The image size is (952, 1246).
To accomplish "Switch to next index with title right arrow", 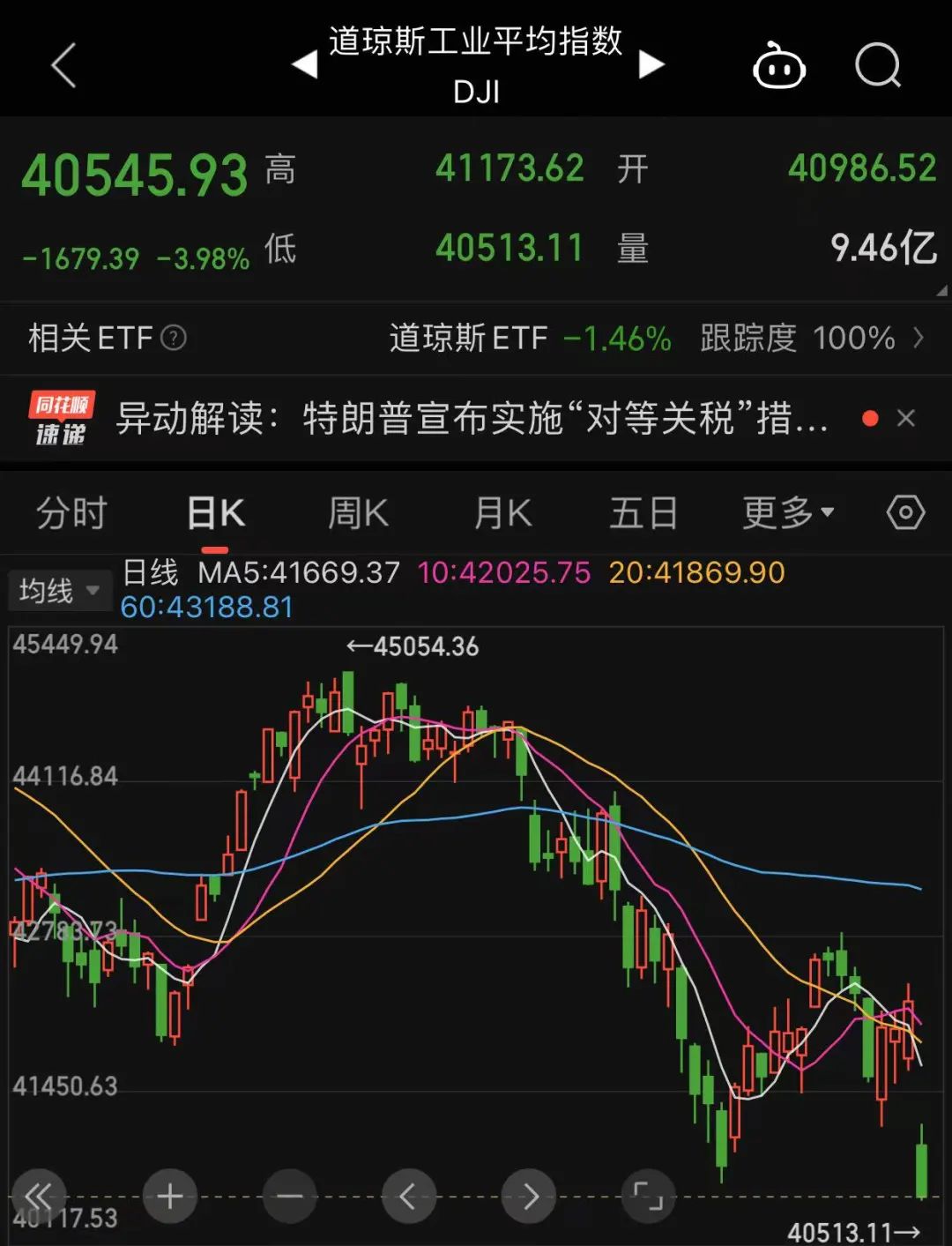I will 651,64.
